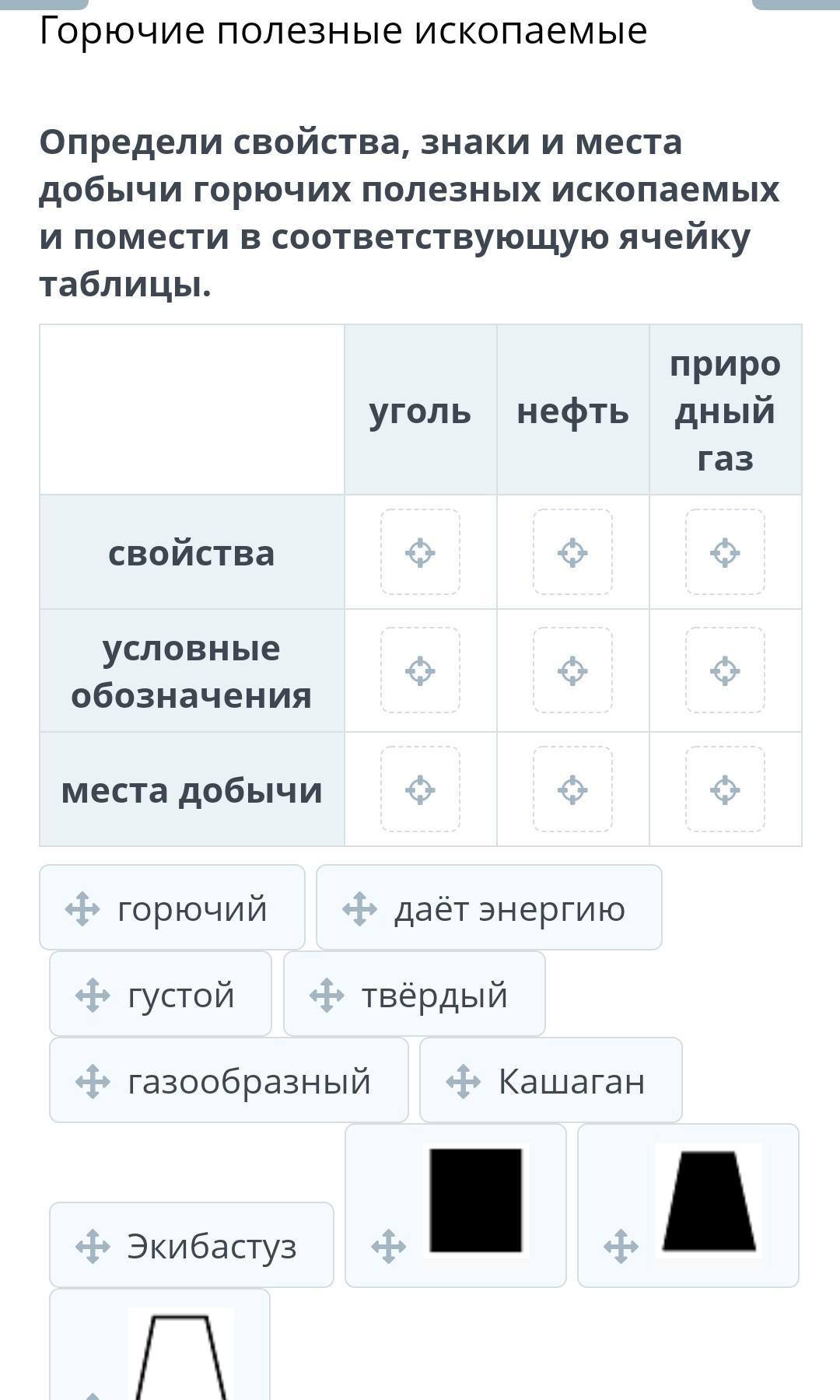Viewport: 840px width, 1400px height.
Task: Tap the места добычи slot under уголь
Action: coord(420,789)
